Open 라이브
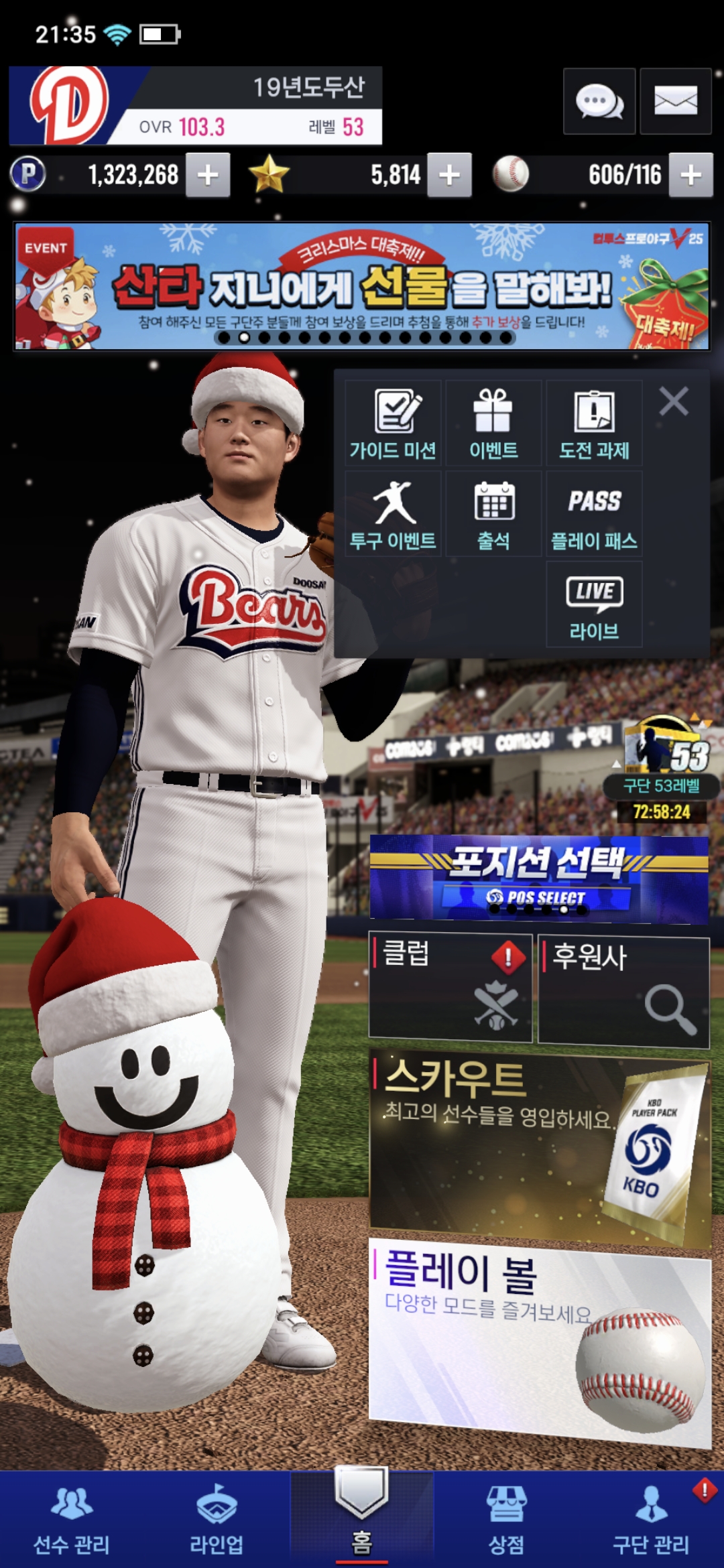Viewport: 724px width, 1568px height. (x=594, y=604)
